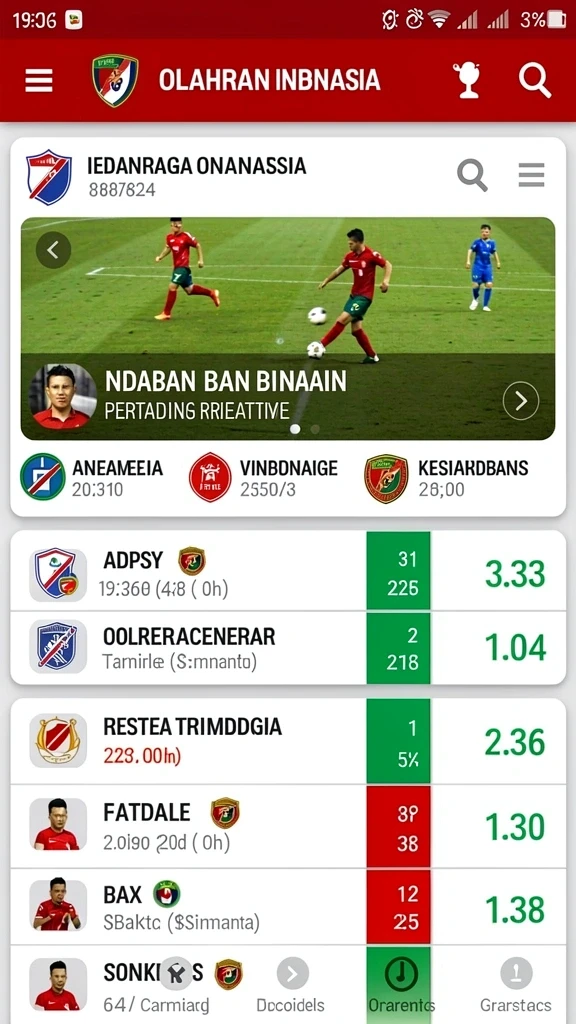Switch to the Dcoidels tab
The image size is (576, 1024).
click(292, 986)
